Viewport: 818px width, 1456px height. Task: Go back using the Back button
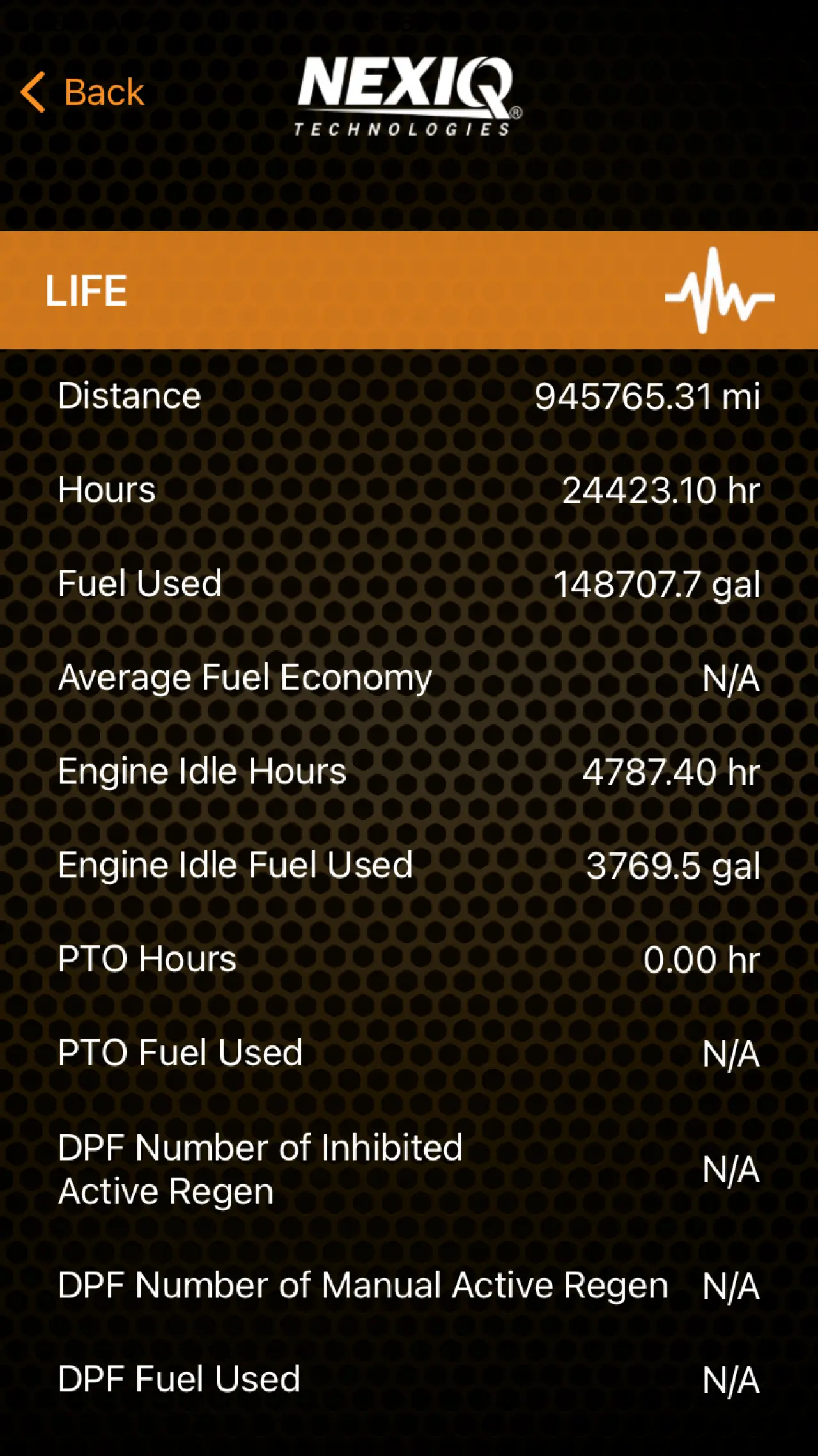[83, 92]
